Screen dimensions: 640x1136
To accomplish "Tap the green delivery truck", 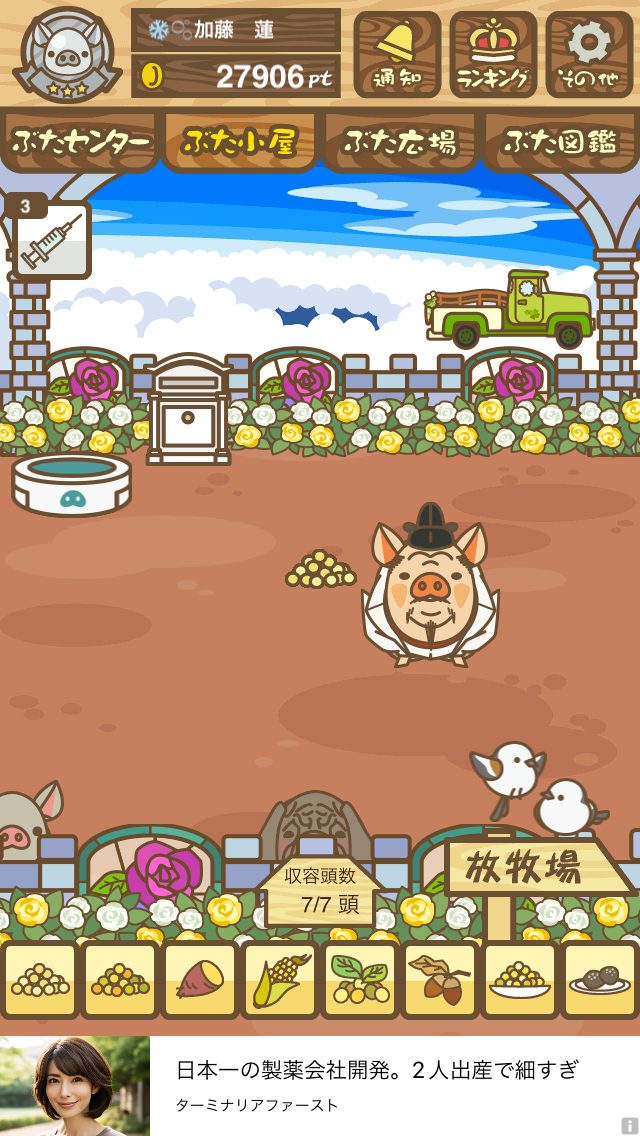I will (x=510, y=308).
